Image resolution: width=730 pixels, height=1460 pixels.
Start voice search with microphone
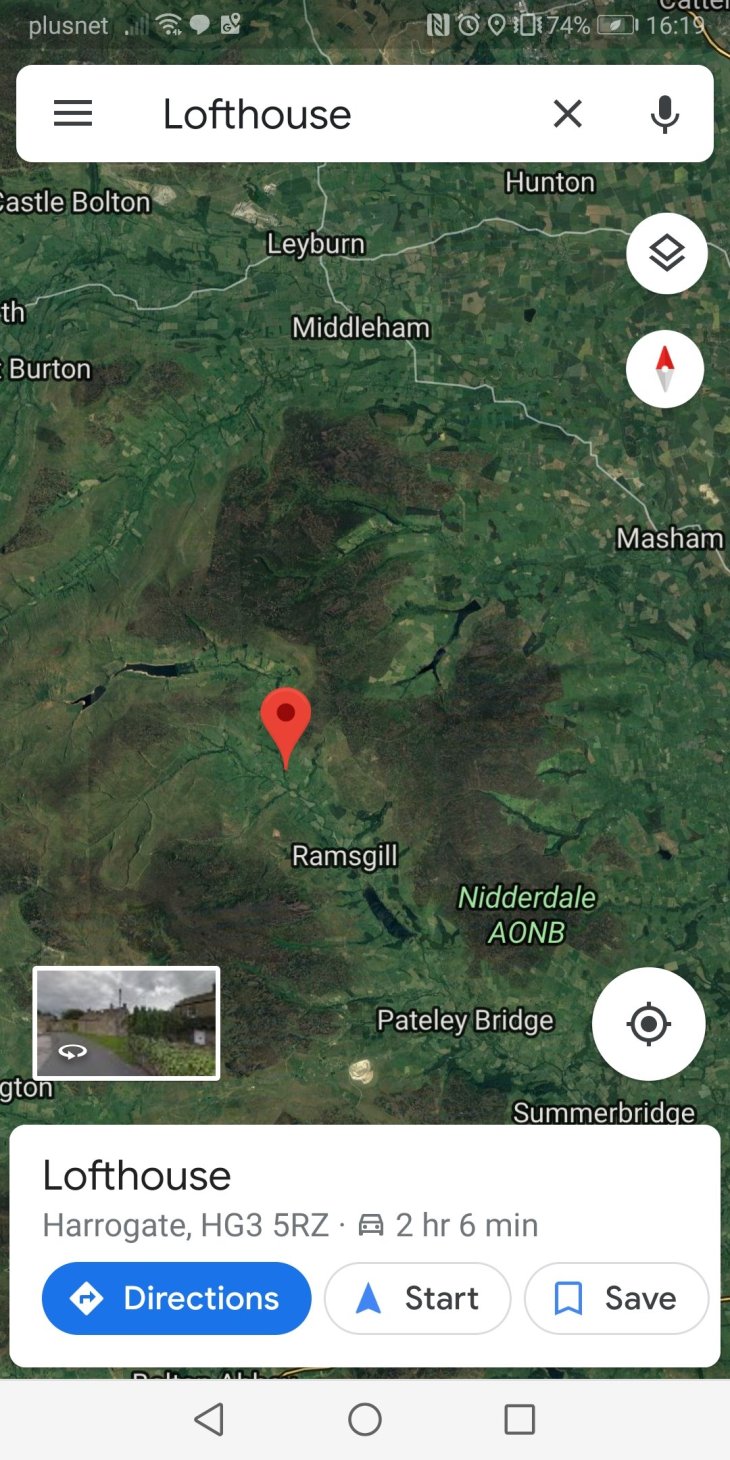click(664, 114)
